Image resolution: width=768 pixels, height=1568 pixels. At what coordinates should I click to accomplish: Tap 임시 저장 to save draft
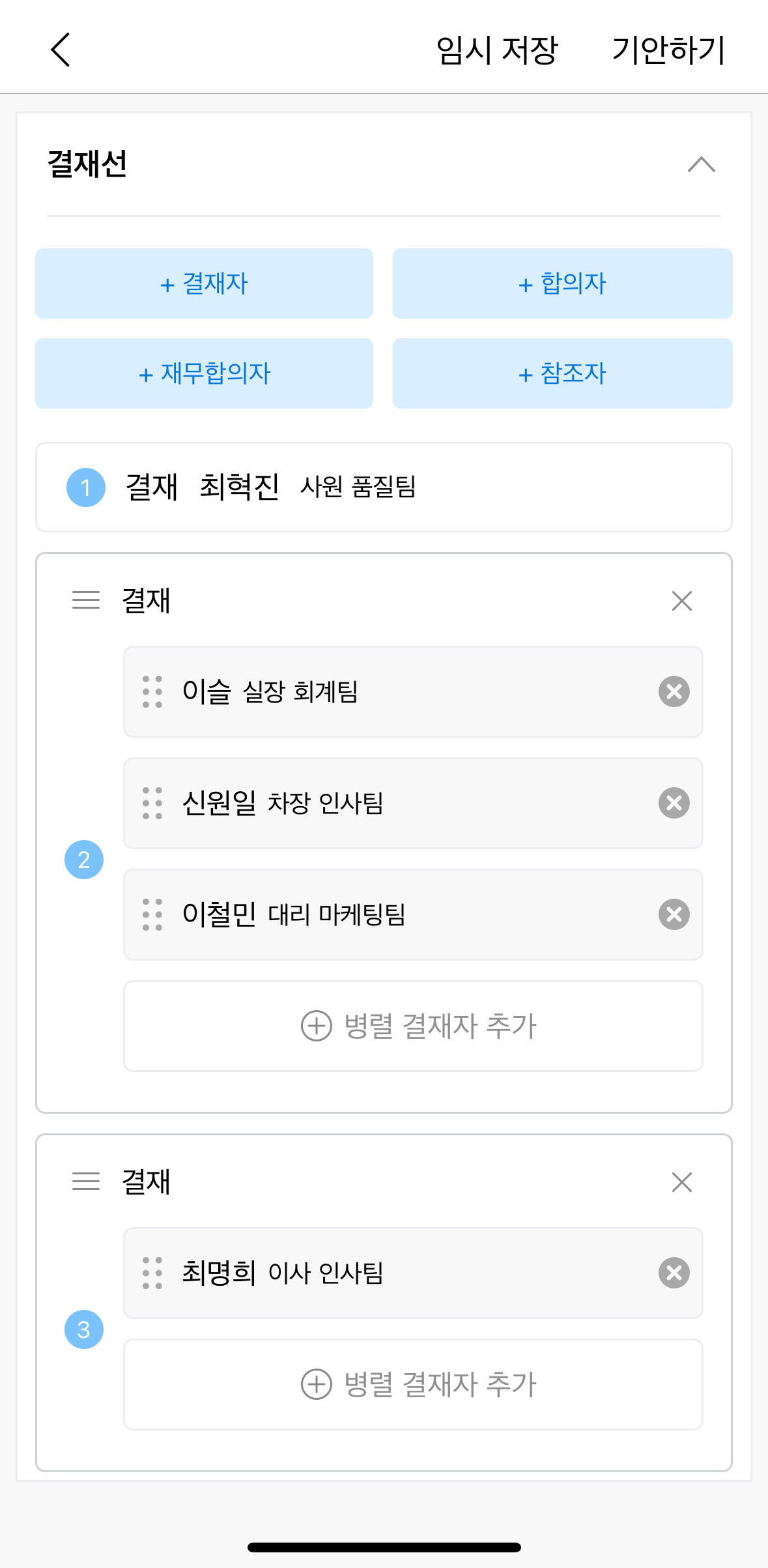tap(497, 50)
